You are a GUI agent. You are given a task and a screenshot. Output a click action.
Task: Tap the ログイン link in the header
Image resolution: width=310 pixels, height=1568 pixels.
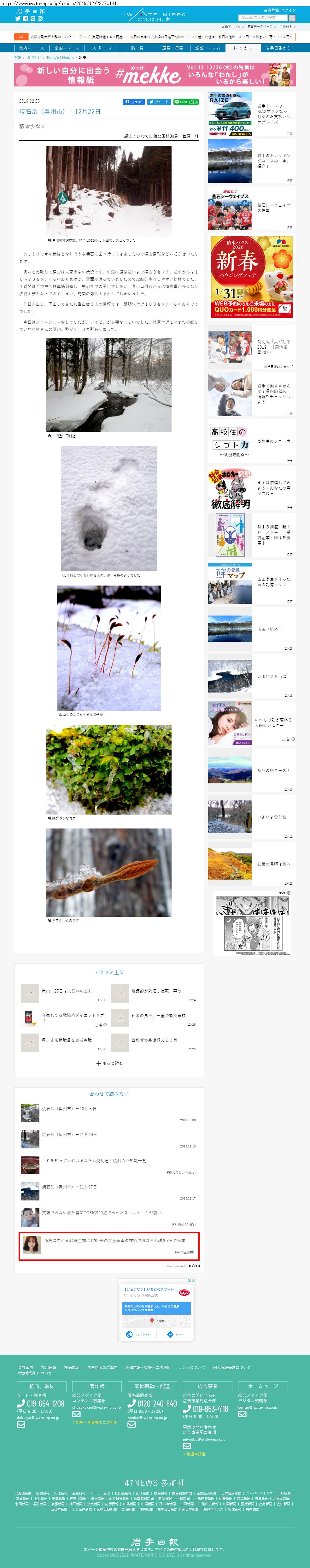coord(288,10)
